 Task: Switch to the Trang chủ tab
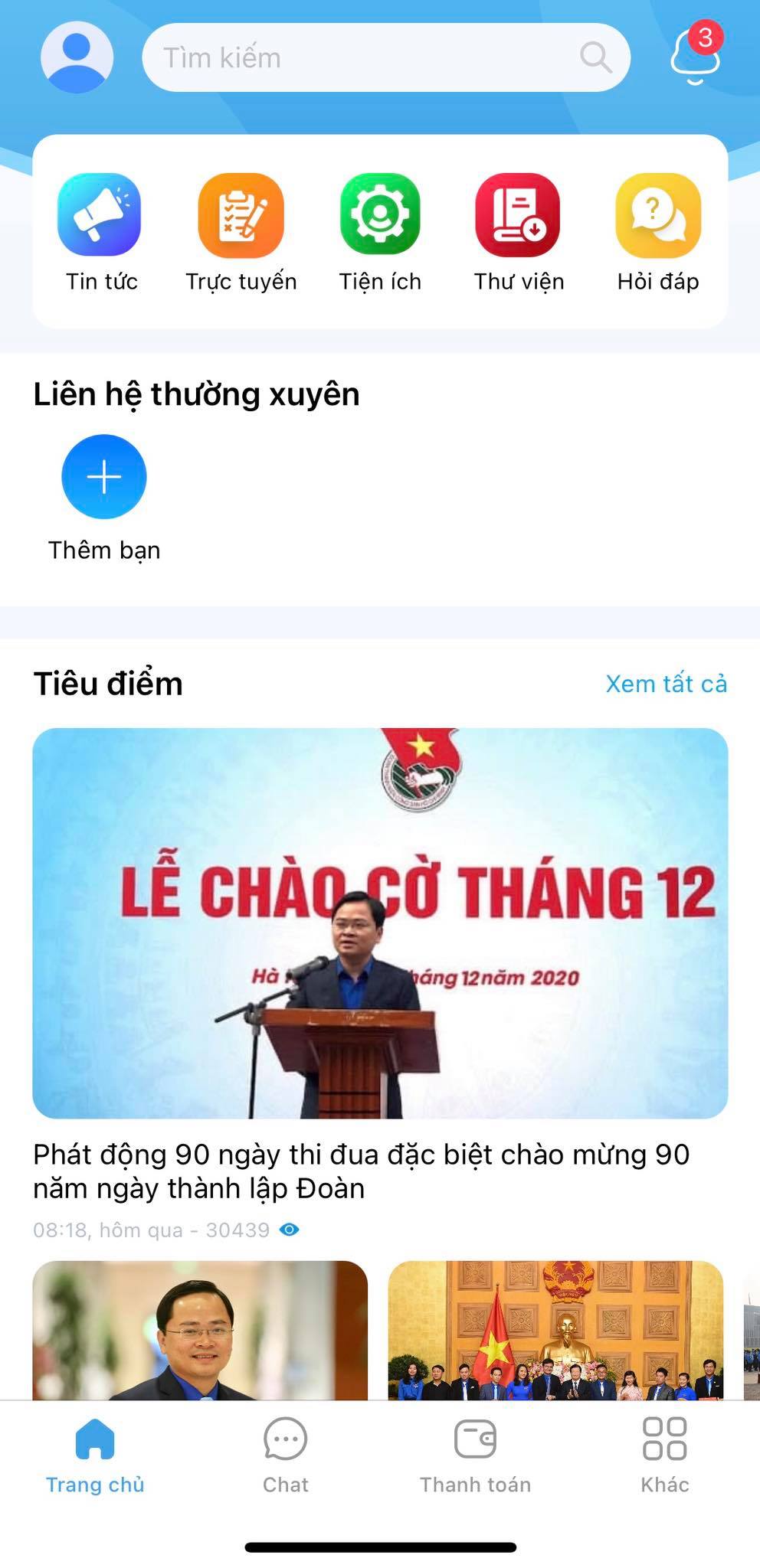[95, 1455]
